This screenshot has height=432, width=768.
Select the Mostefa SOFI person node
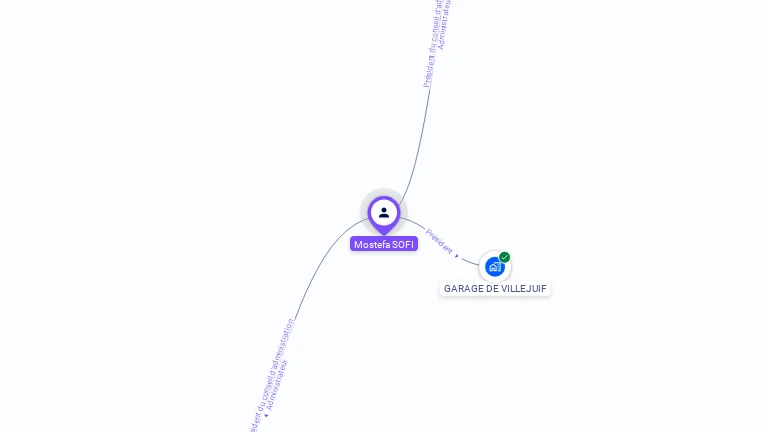pyautogui.click(x=384, y=213)
